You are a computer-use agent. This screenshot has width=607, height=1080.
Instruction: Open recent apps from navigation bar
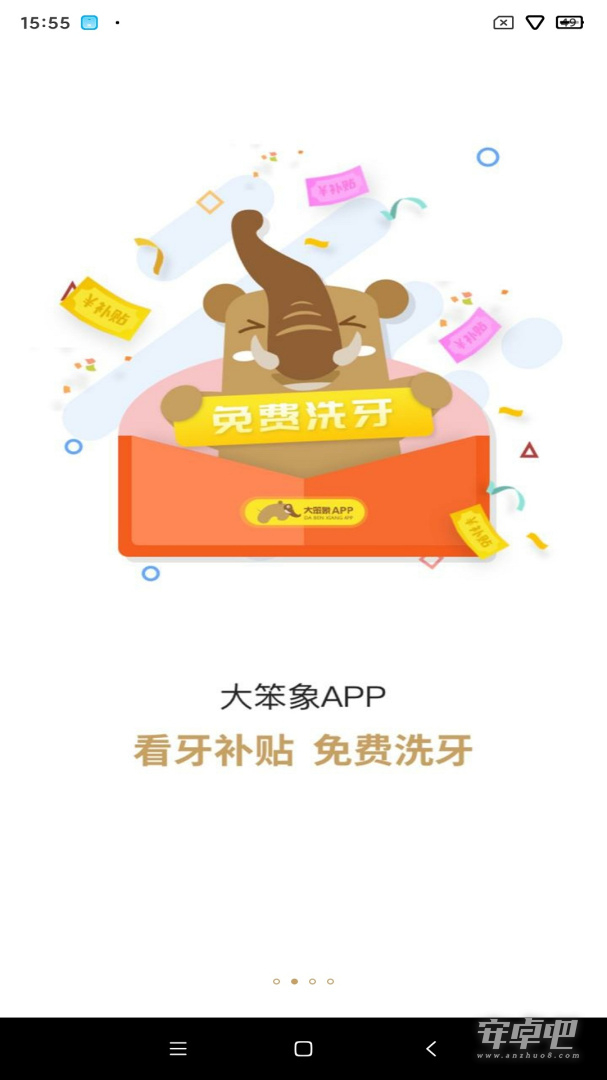point(178,1048)
